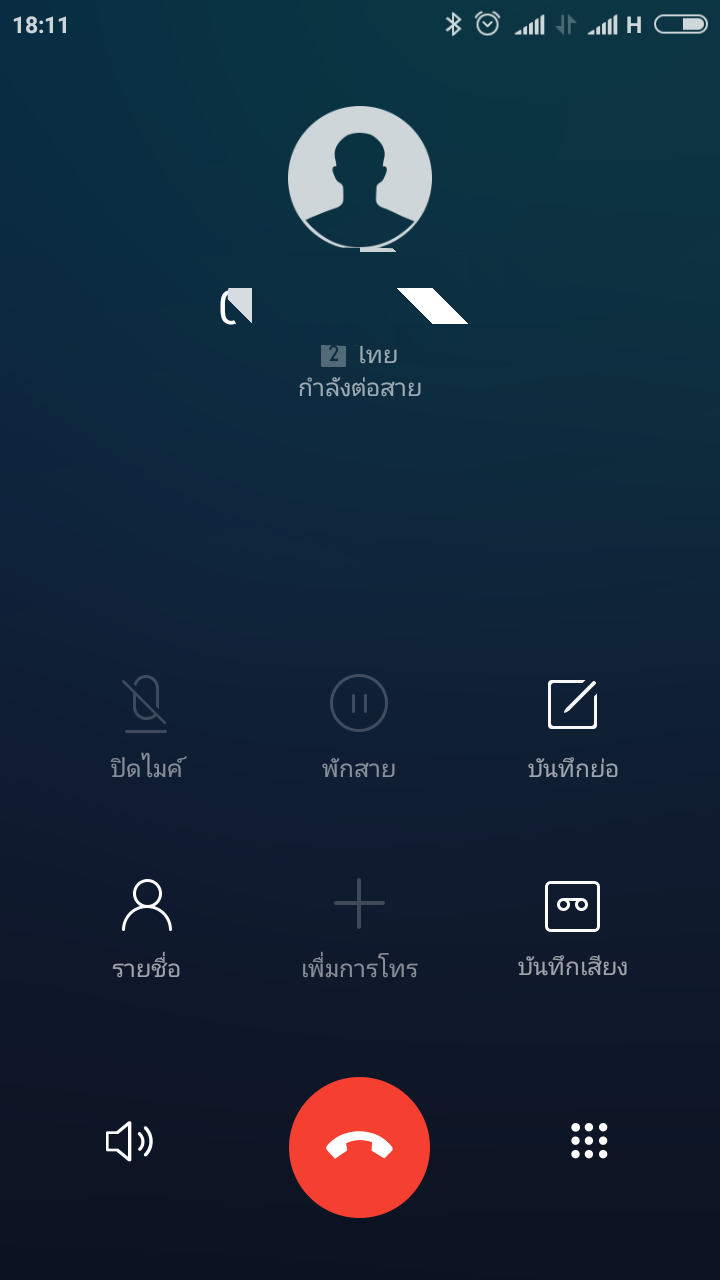This screenshot has height=1280, width=720.
Task: Open the dial pad
Action: 589,1141
